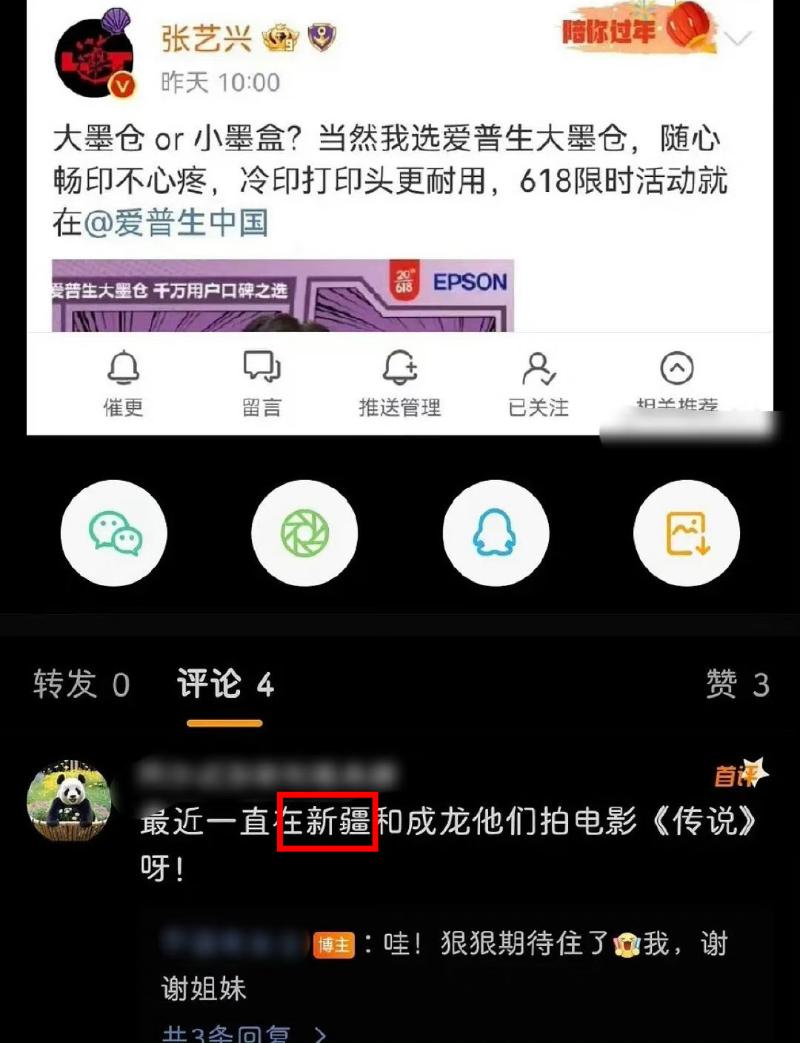Save the post as an image
800x1043 pixels.
686,532
